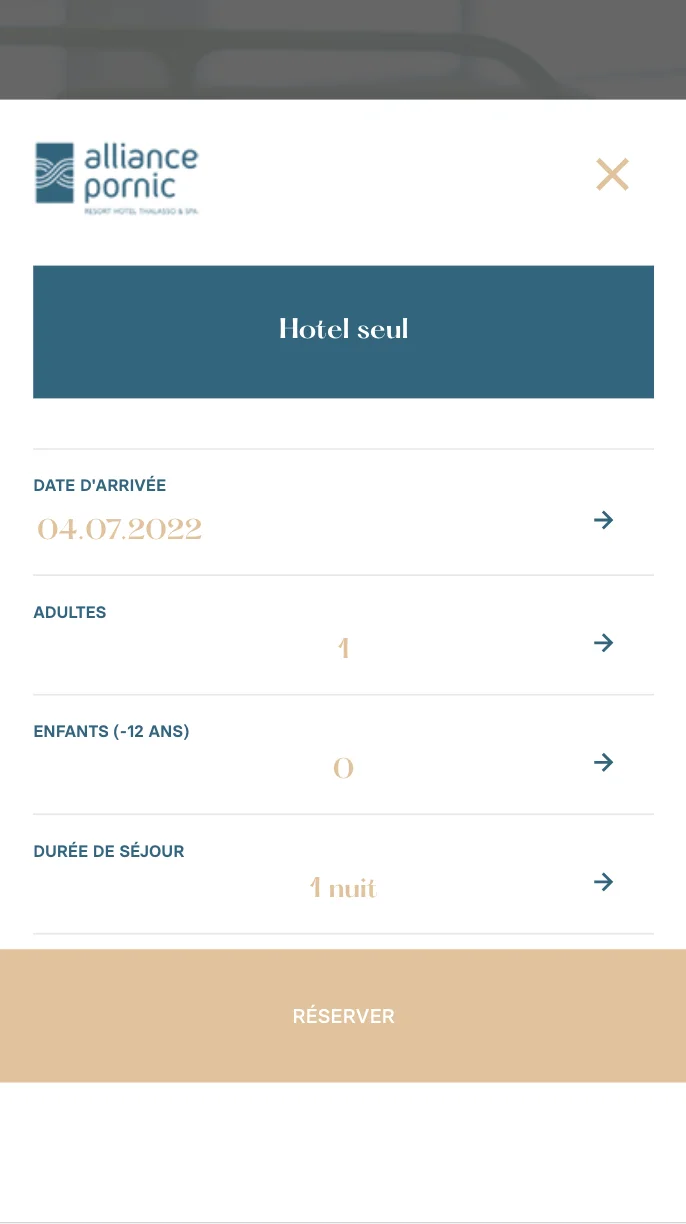The width and height of the screenshot is (686, 1224).
Task: Change the number of Adultes
Action: click(x=602, y=643)
